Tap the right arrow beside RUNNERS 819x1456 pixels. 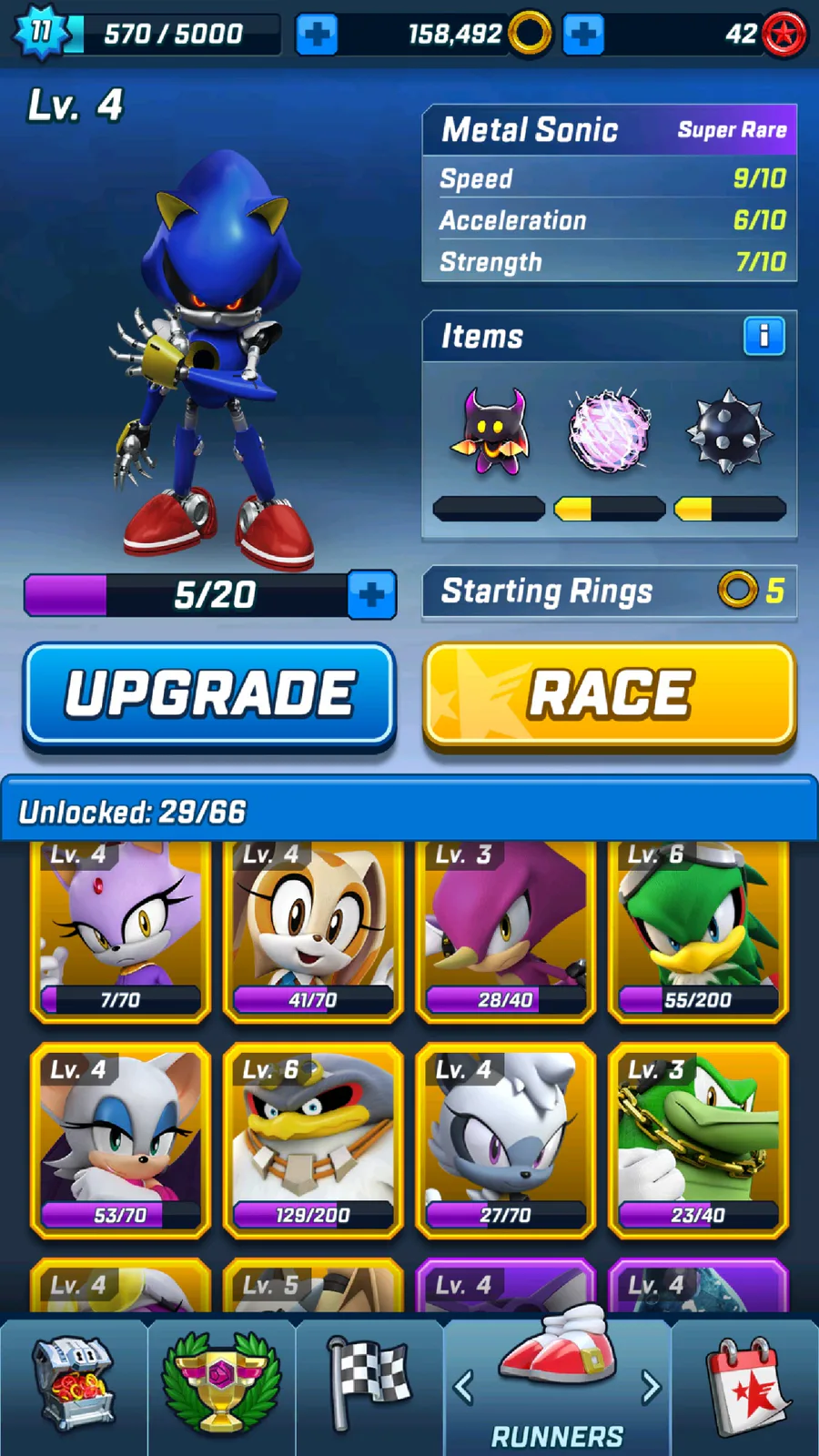tap(650, 1388)
